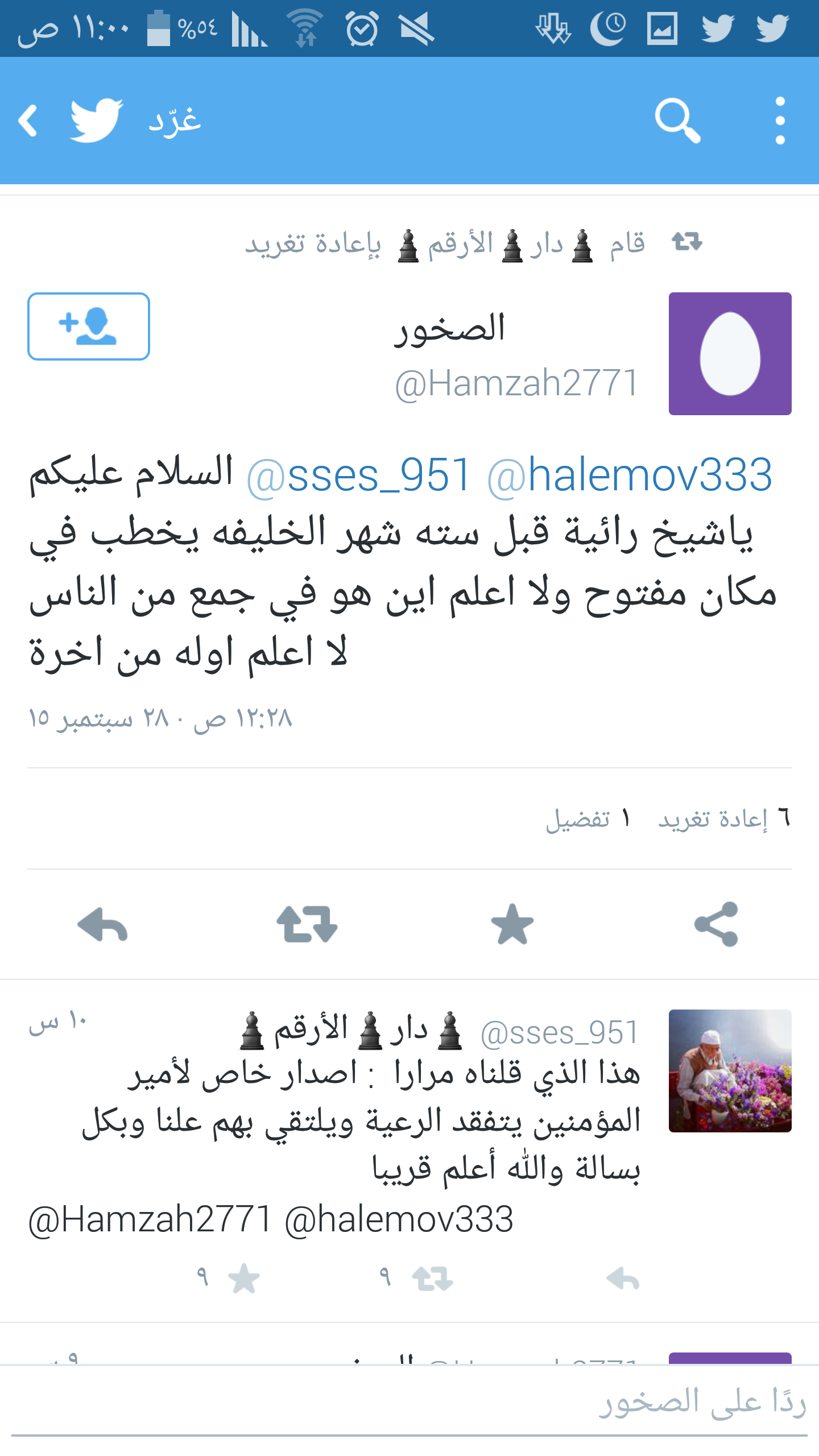Go back using the arrow in the app bar
Viewport: 819px width, 1456px height.
point(28,121)
